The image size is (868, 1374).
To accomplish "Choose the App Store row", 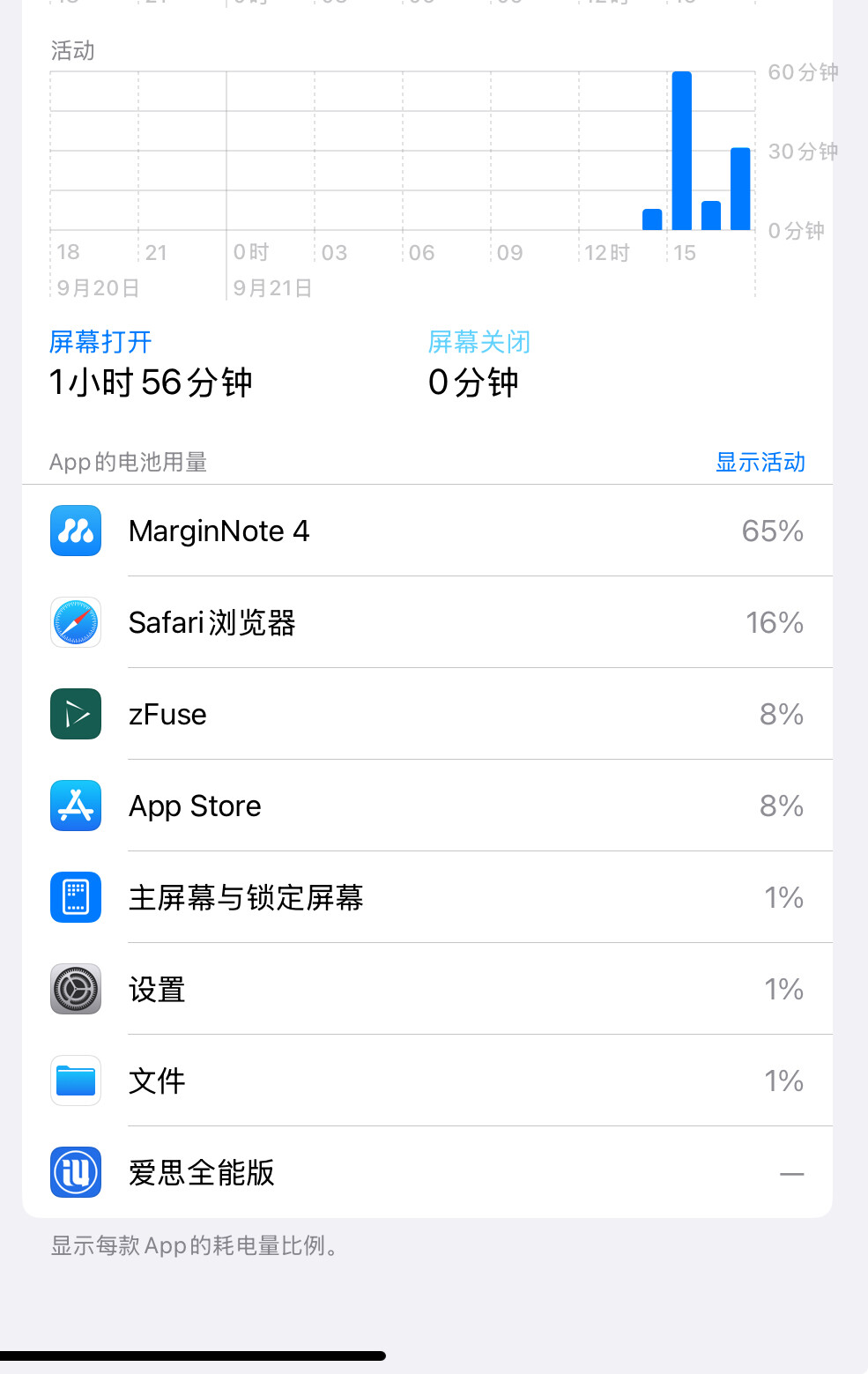I will 427,806.
